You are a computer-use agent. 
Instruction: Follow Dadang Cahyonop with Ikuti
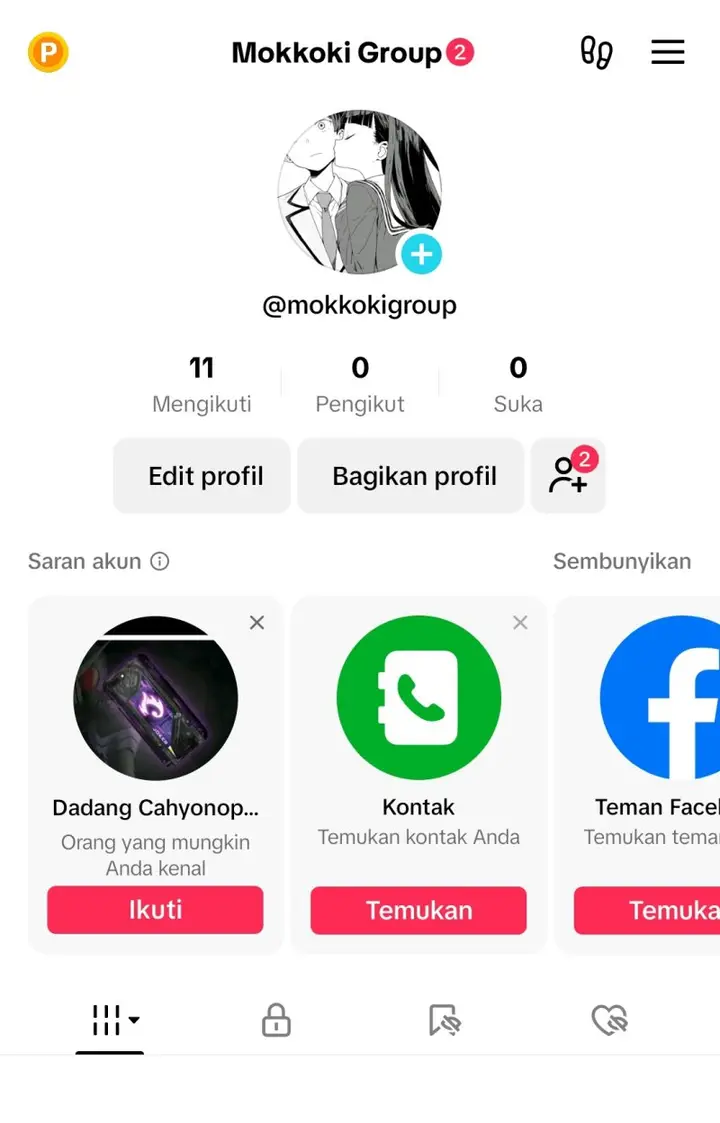[155, 910]
